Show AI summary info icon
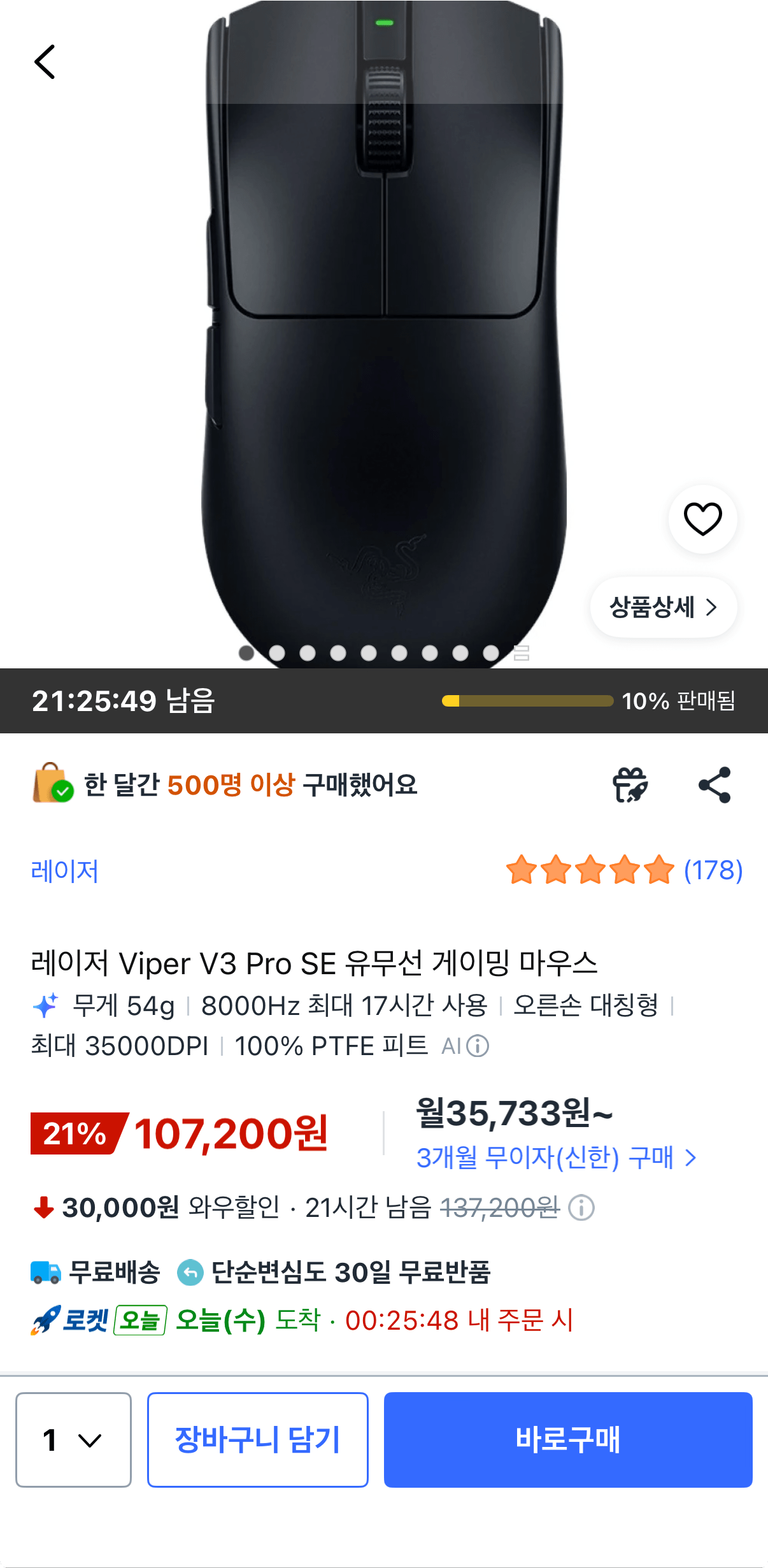768x1568 pixels. [x=478, y=1046]
